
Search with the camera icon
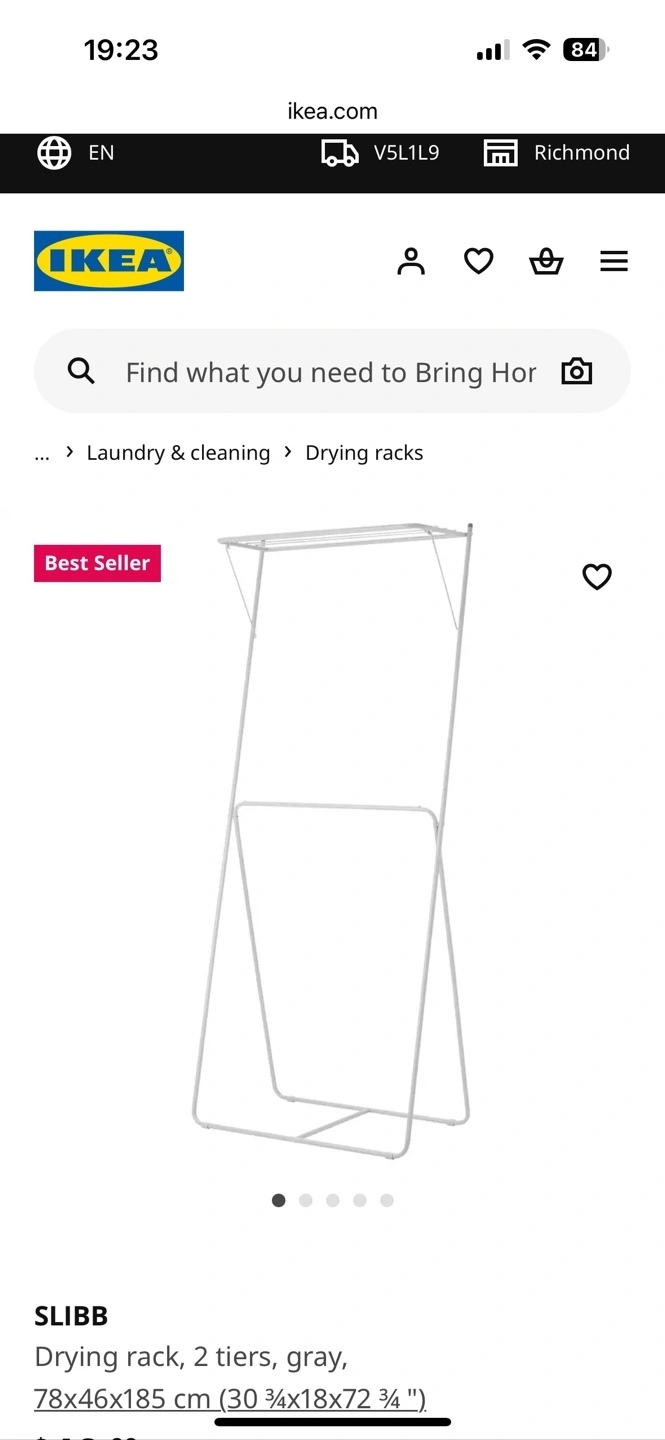(577, 372)
